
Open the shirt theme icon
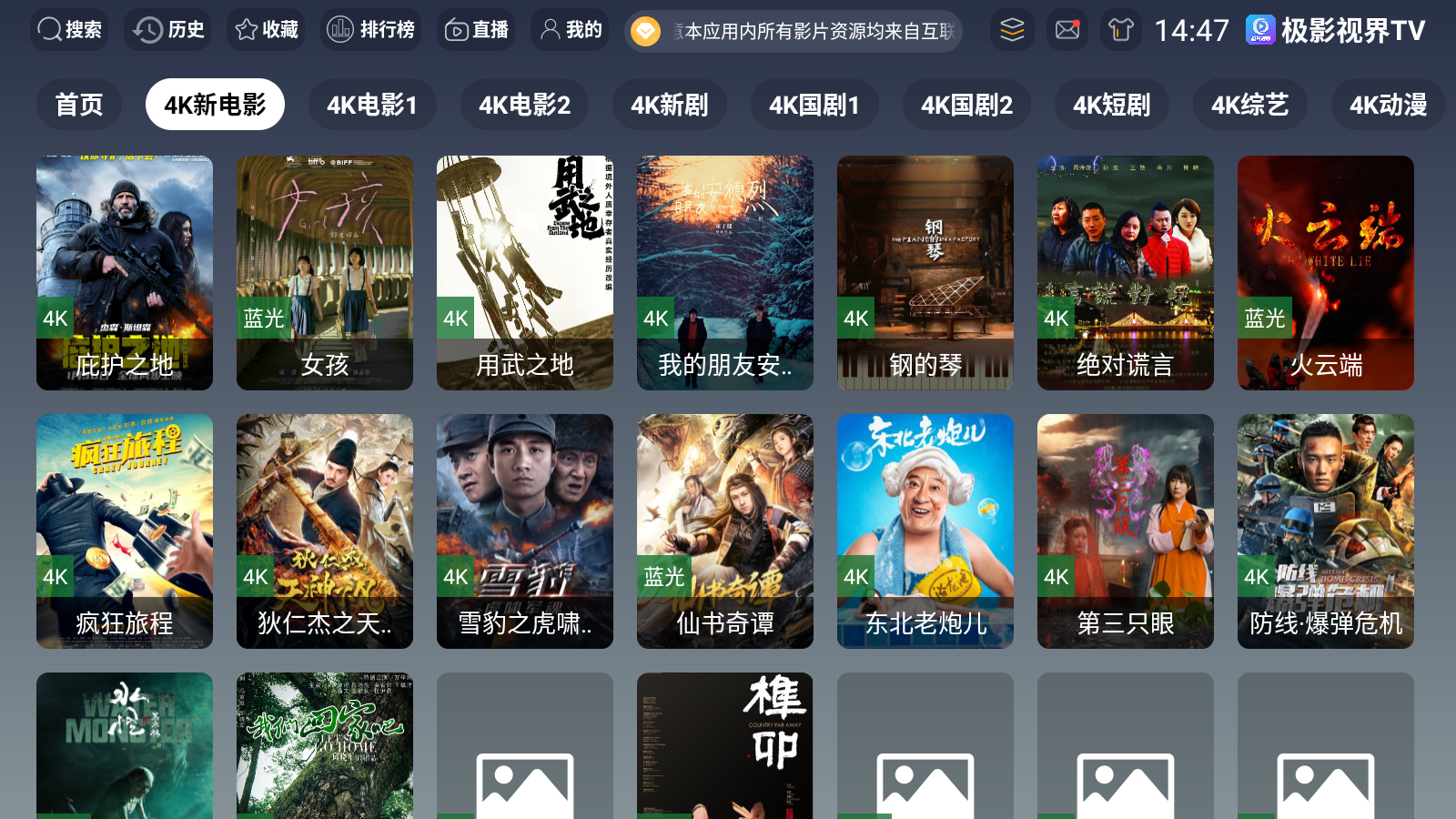tap(1121, 30)
